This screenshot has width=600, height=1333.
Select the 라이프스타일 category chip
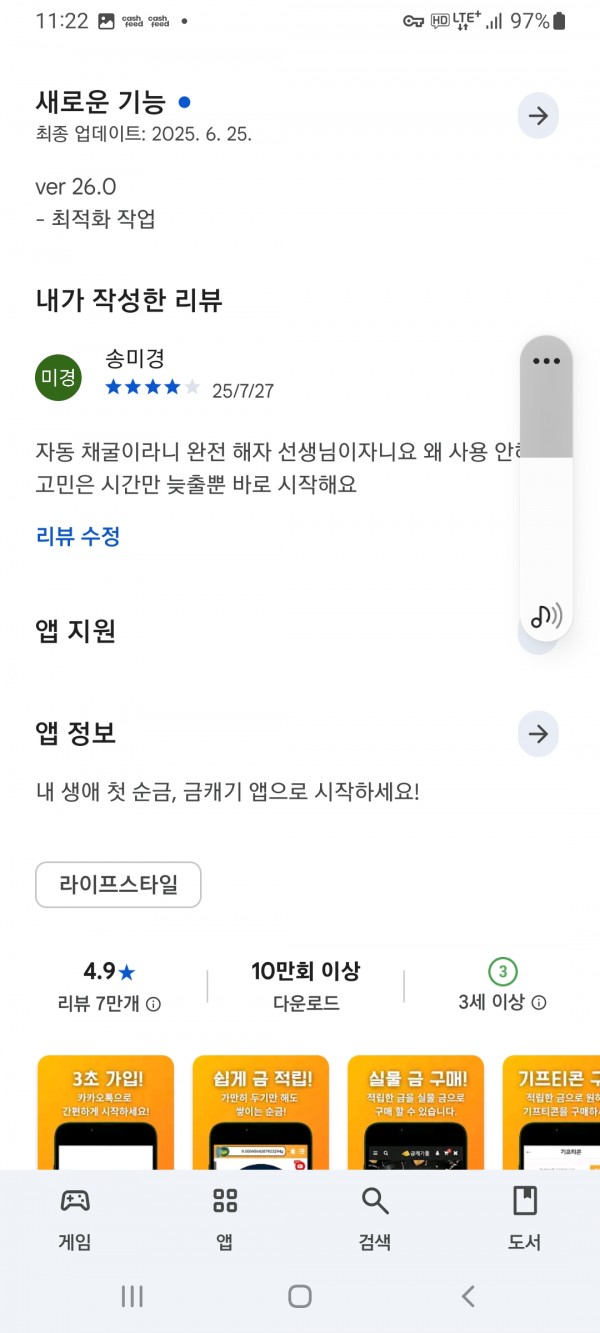click(118, 885)
